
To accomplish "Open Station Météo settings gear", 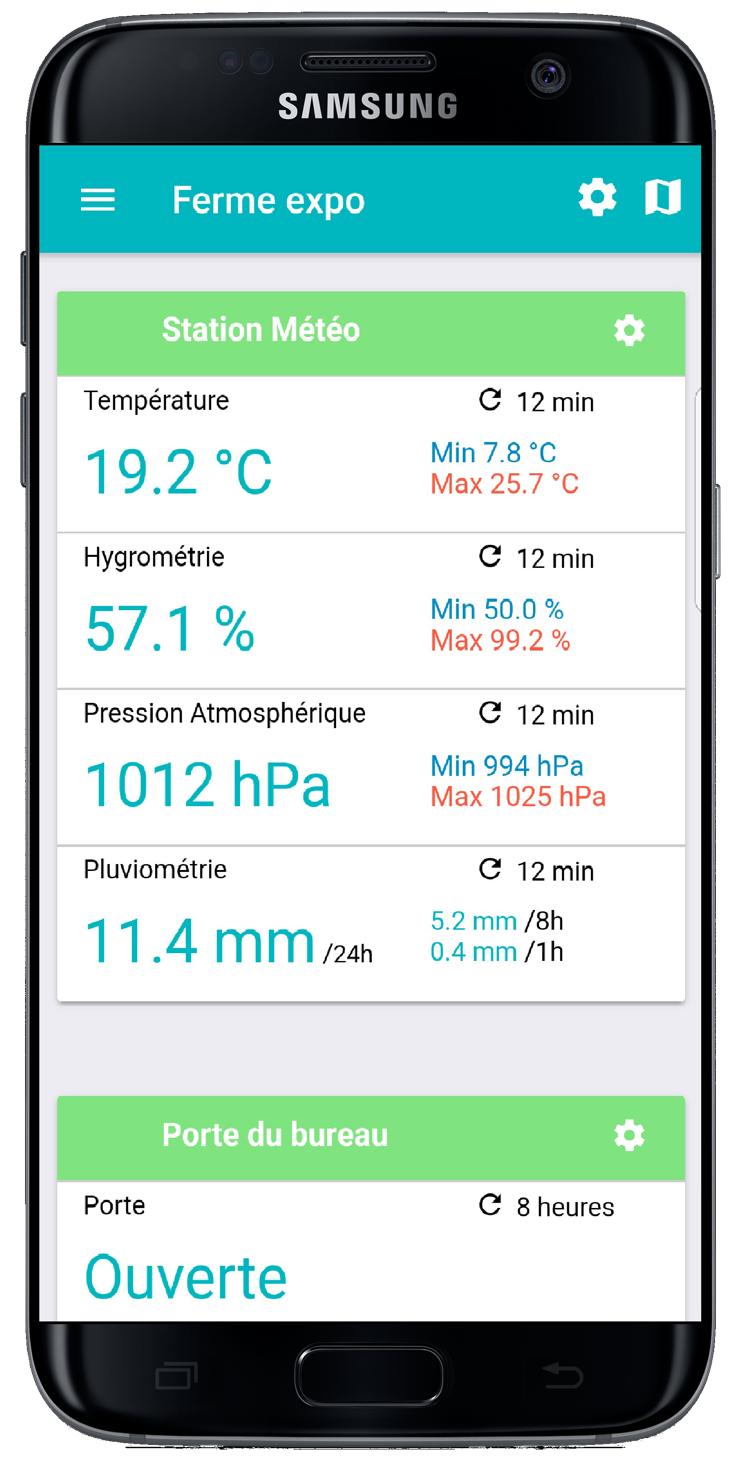I will pyautogui.click(x=629, y=330).
